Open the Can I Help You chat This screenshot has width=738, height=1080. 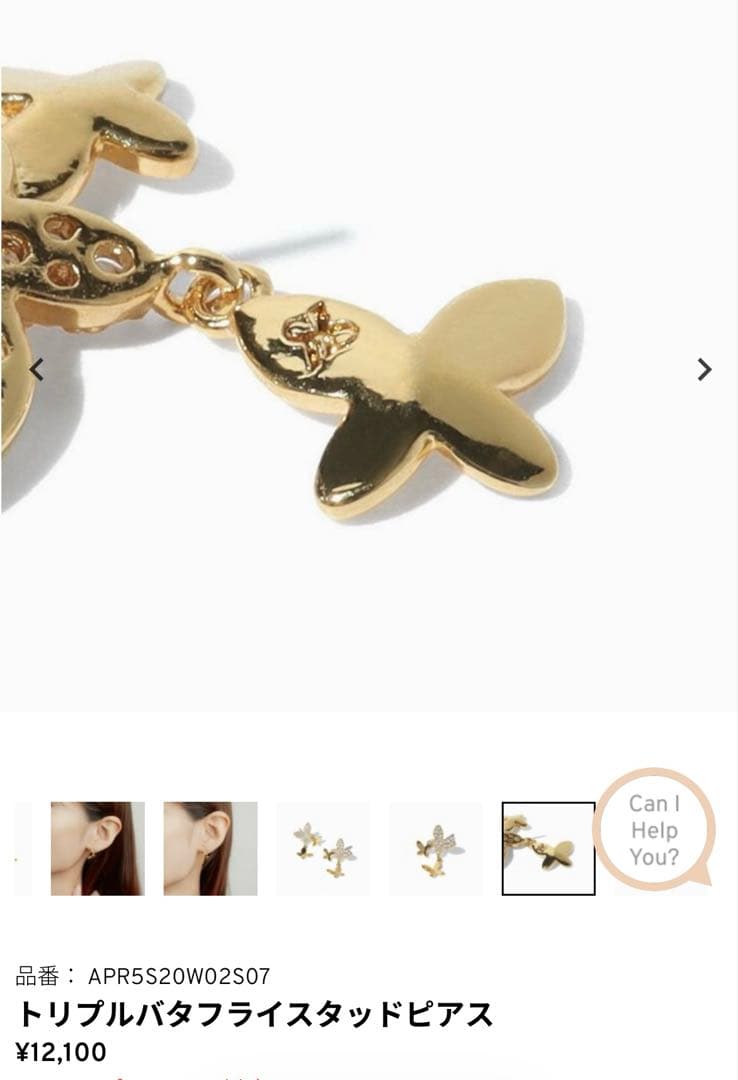point(654,829)
